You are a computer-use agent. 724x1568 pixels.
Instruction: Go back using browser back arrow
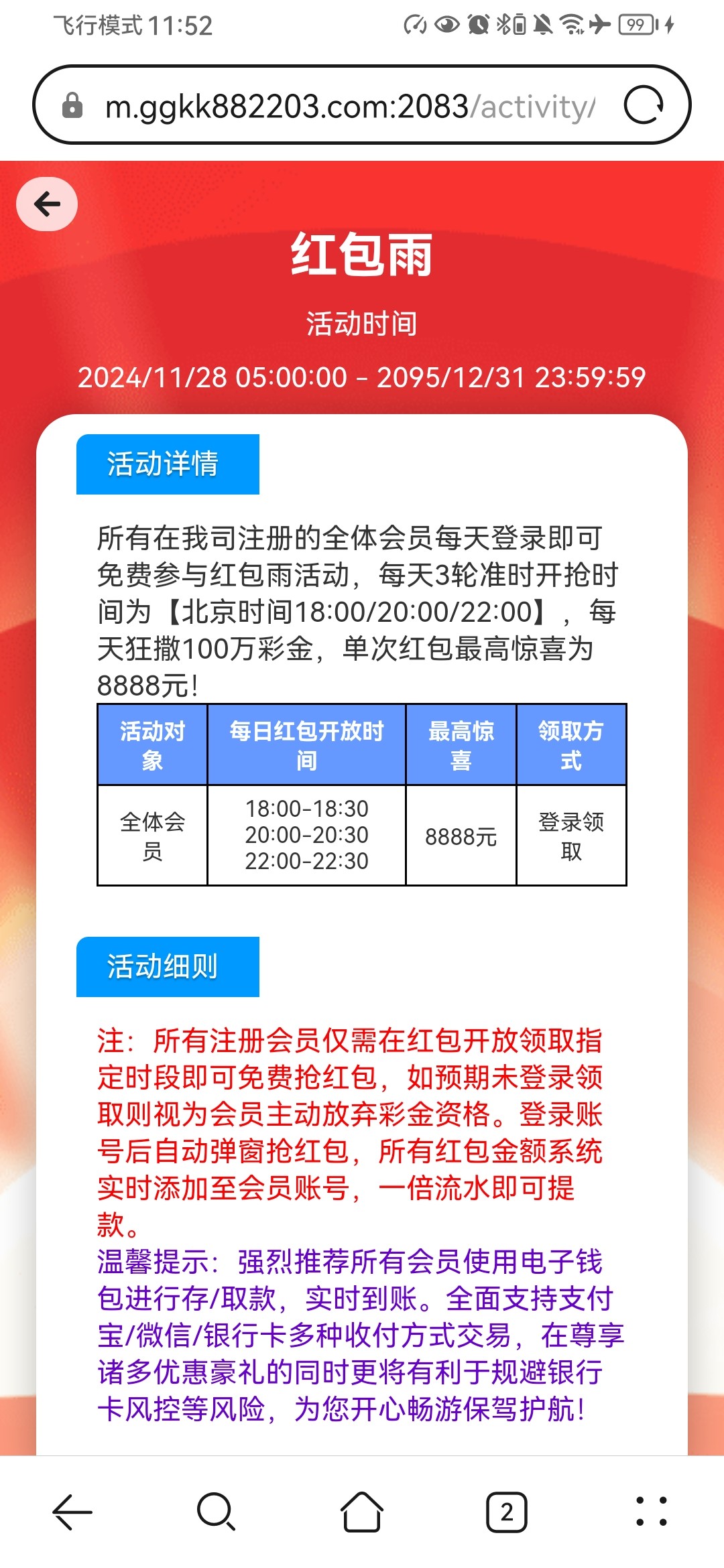(72, 1512)
